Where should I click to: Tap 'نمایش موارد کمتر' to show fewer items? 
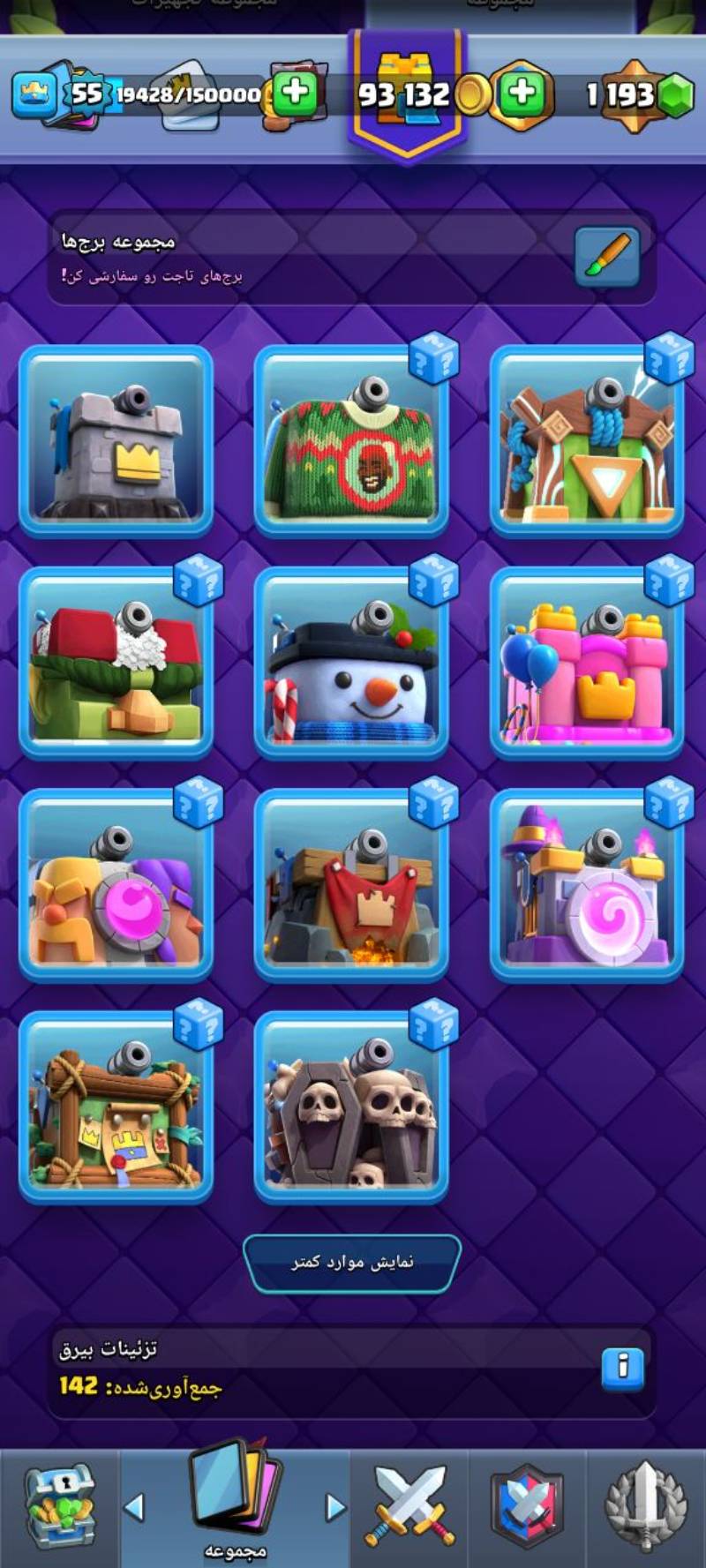[352, 1263]
